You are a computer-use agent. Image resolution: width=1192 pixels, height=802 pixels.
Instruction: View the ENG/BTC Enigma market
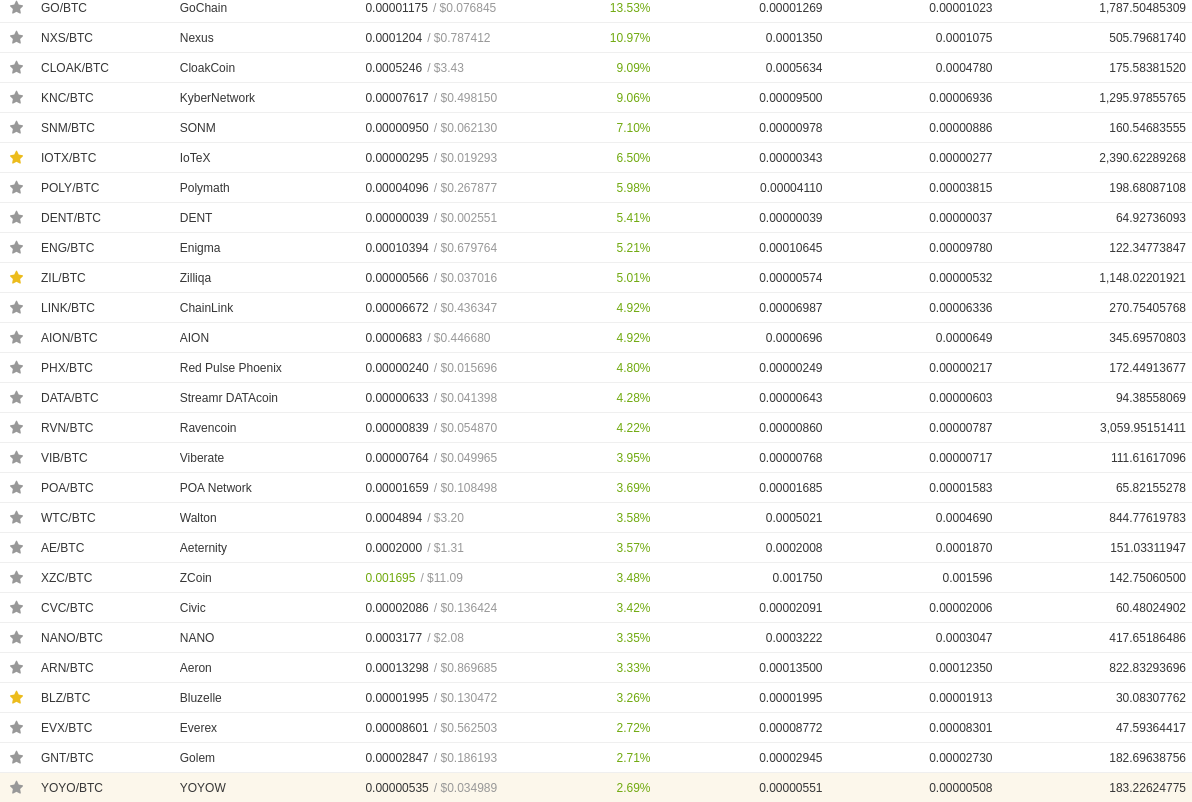pyautogui.click(x=68, y=248)
